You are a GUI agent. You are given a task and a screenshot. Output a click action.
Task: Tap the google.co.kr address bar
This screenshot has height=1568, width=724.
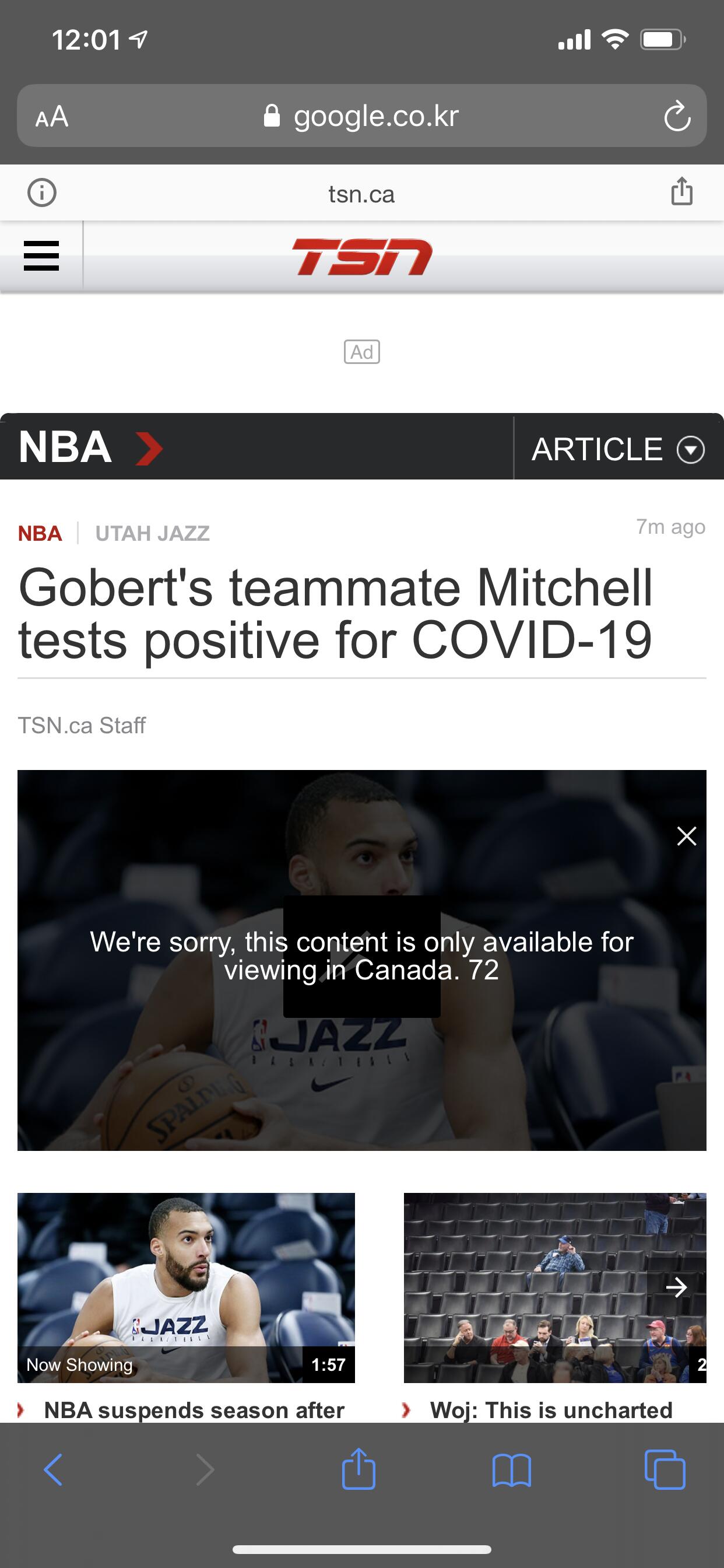pos(362,116)
